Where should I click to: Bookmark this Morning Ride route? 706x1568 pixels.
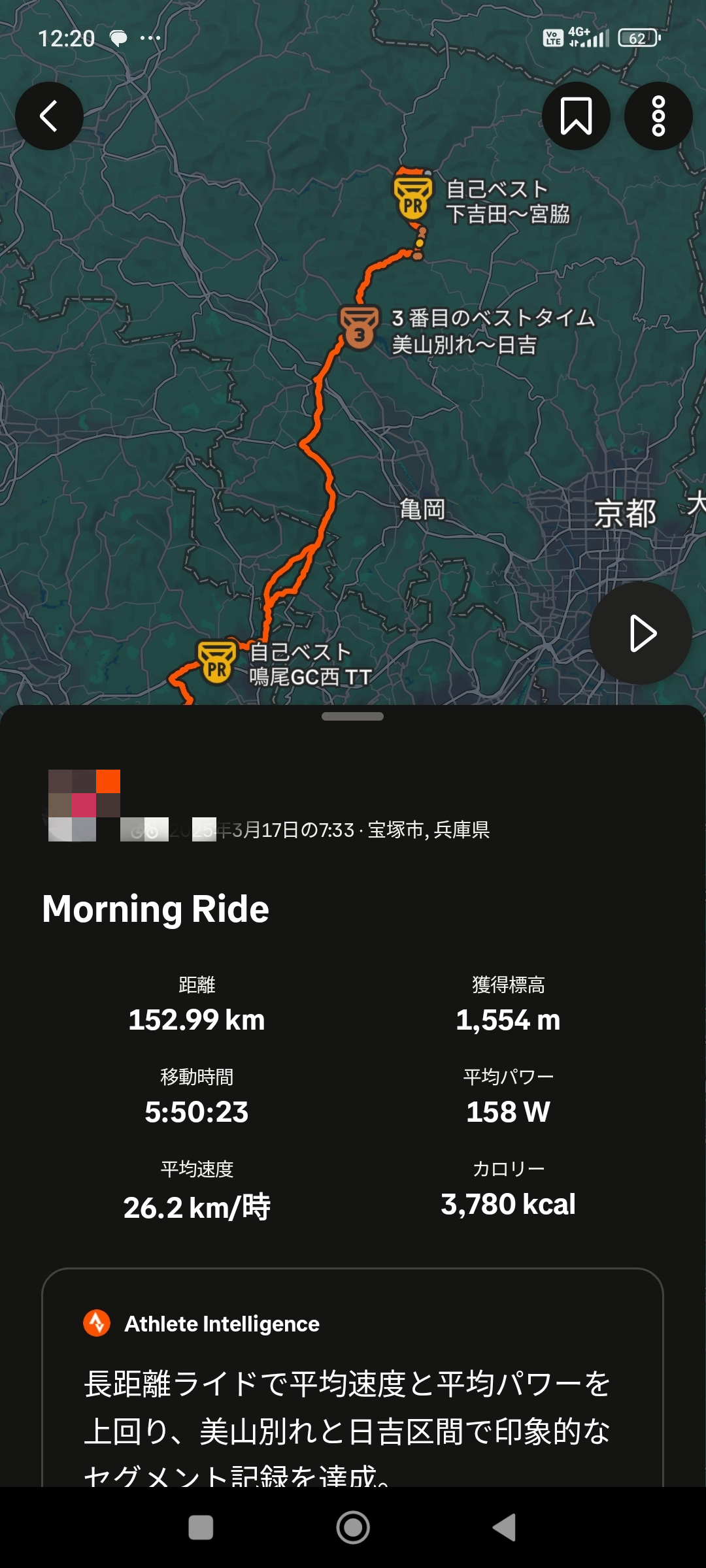pyautogui.click(x=576, y=116)
